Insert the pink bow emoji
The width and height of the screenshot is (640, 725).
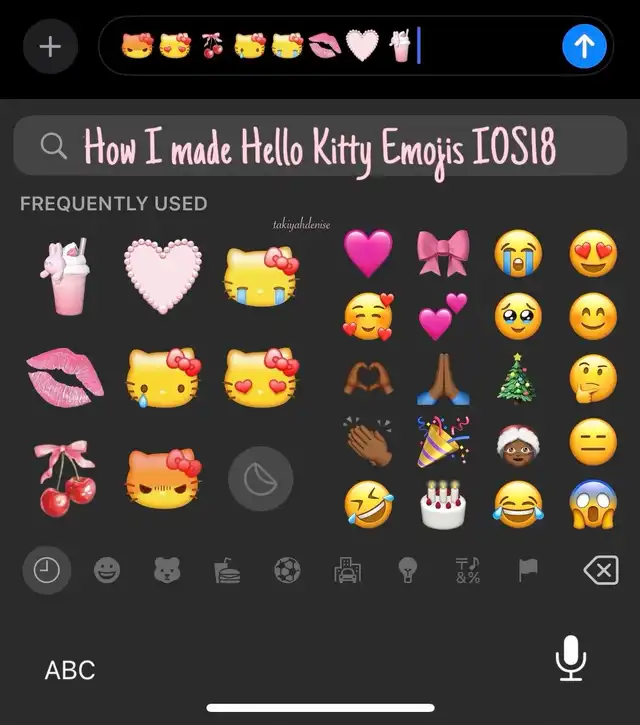click(443, 253)
